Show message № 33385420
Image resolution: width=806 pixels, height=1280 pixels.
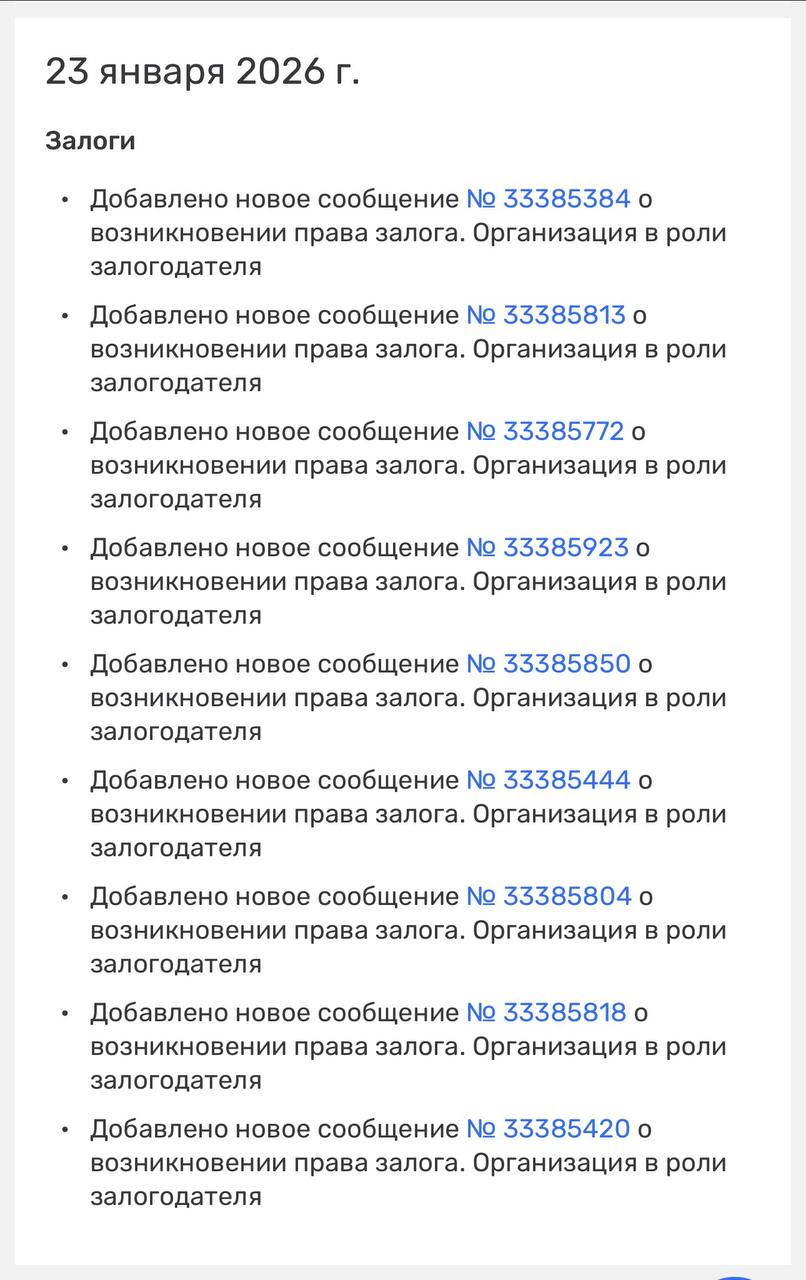[548, 1129]
